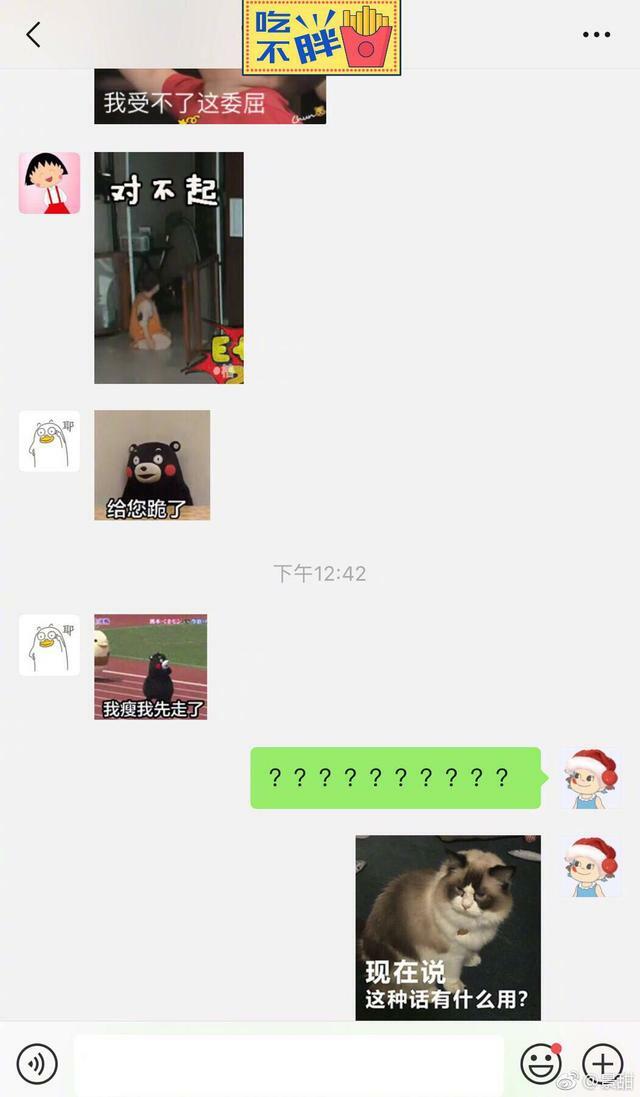Open Santa hat avatar beside question marks
This screenshot has height=1097, width=640.
click(x=589, y=777)
